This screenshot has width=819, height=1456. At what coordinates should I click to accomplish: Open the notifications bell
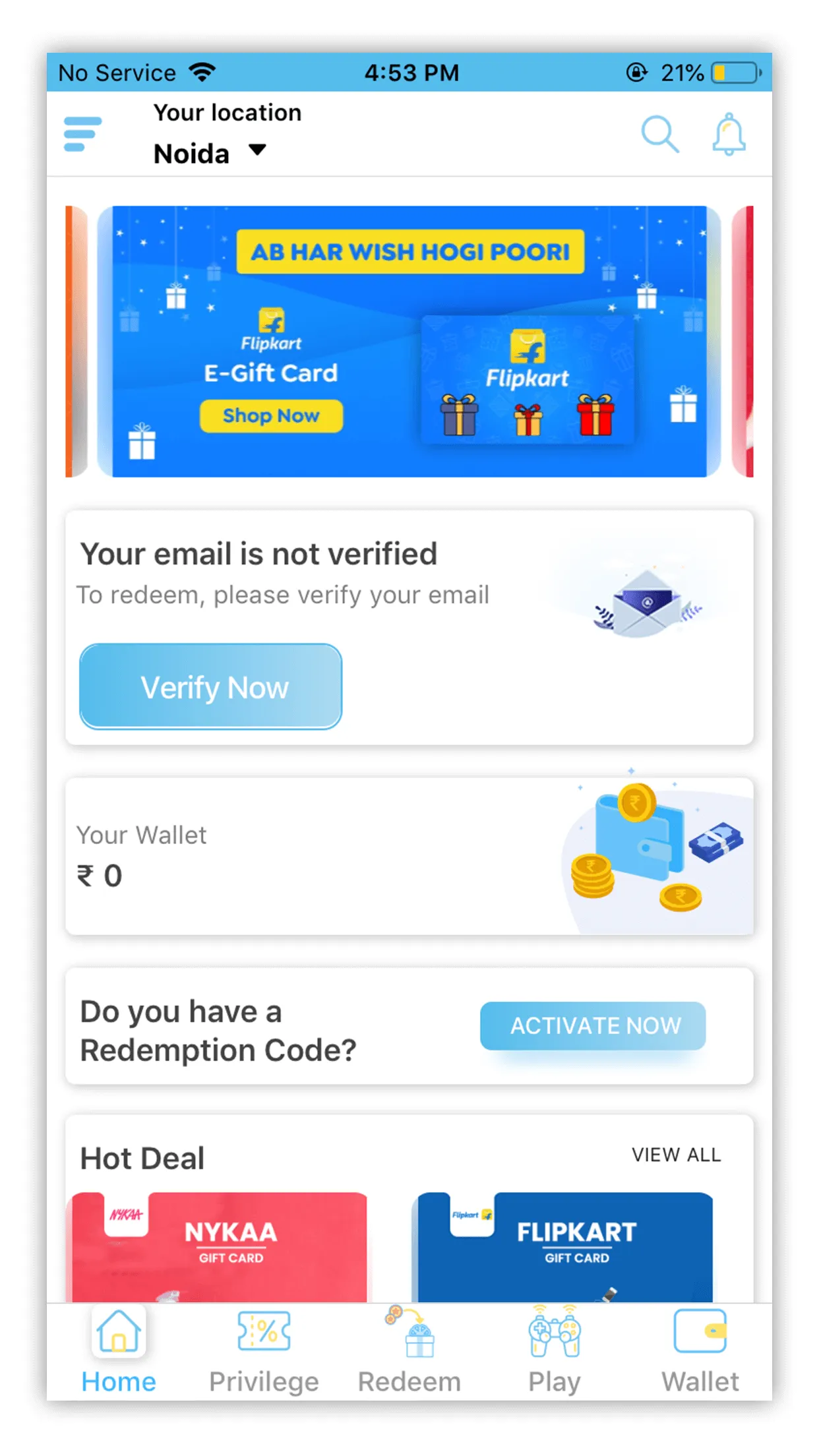728,134
